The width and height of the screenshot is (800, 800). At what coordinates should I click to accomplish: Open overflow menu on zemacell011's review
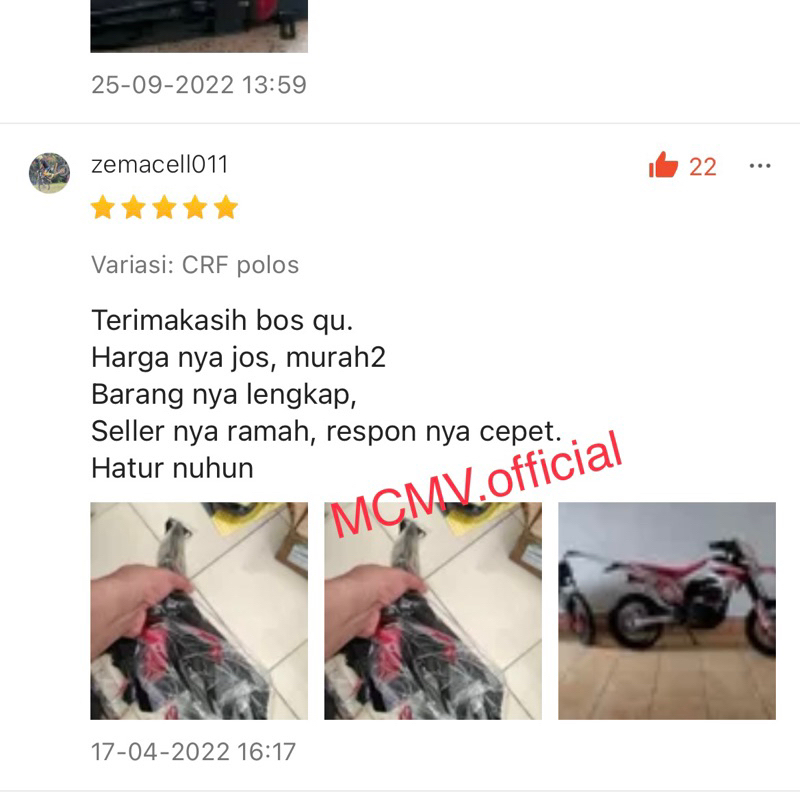760,166
